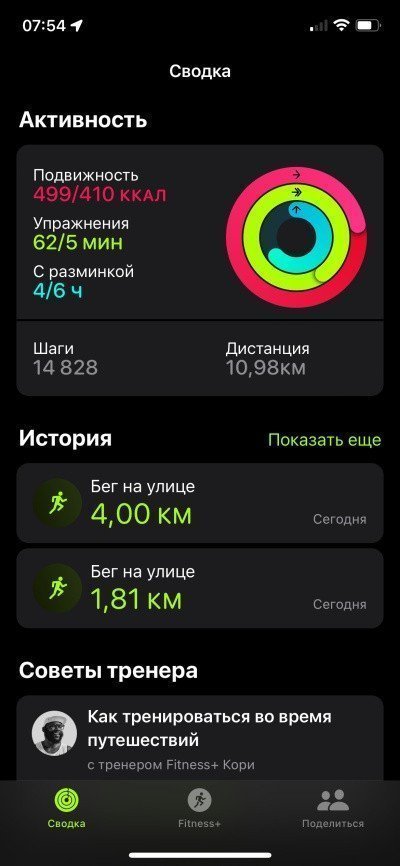Switch to the Fitness+ tab
The height and width of the screenshot is (866, 400).
(199, 808)
